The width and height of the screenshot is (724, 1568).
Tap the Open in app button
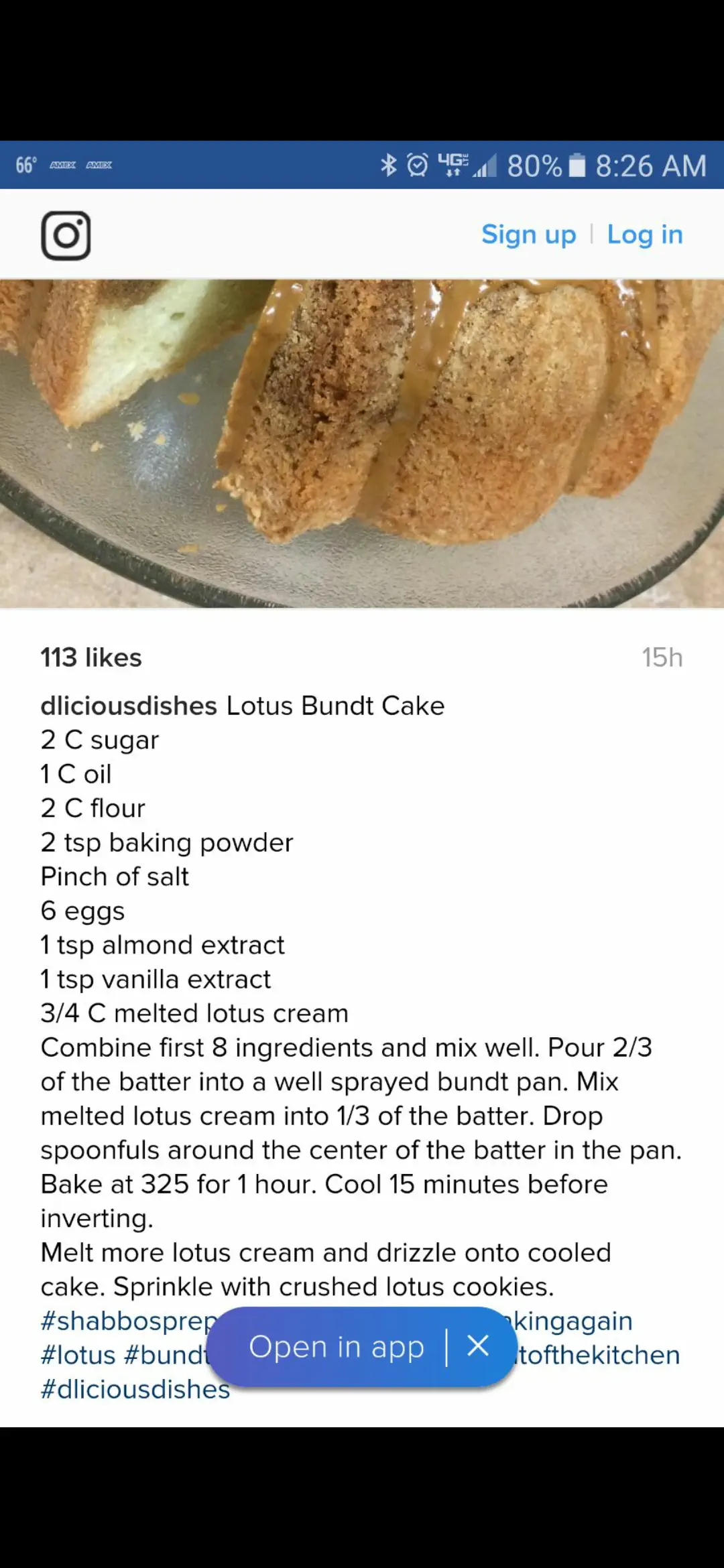(x=337, y=1346)
